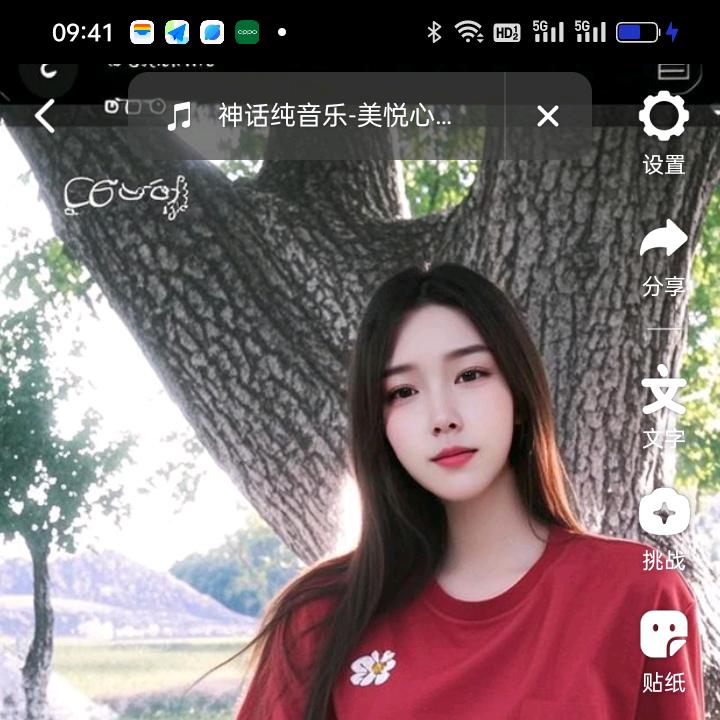720x720 pixels.
Task: Open the 分享 share option
Action: [x=664, y=256]
